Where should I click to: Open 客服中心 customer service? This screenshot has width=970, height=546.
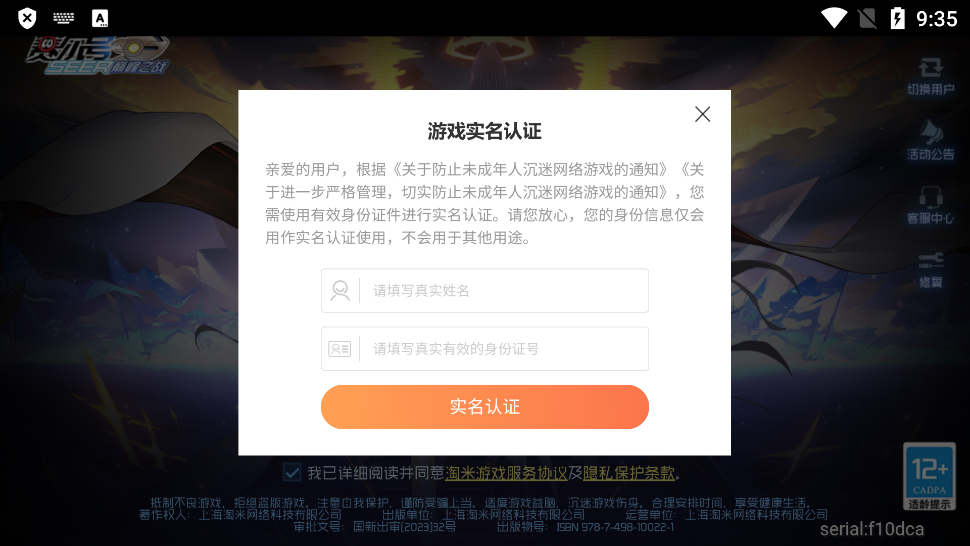pos(930,204)
